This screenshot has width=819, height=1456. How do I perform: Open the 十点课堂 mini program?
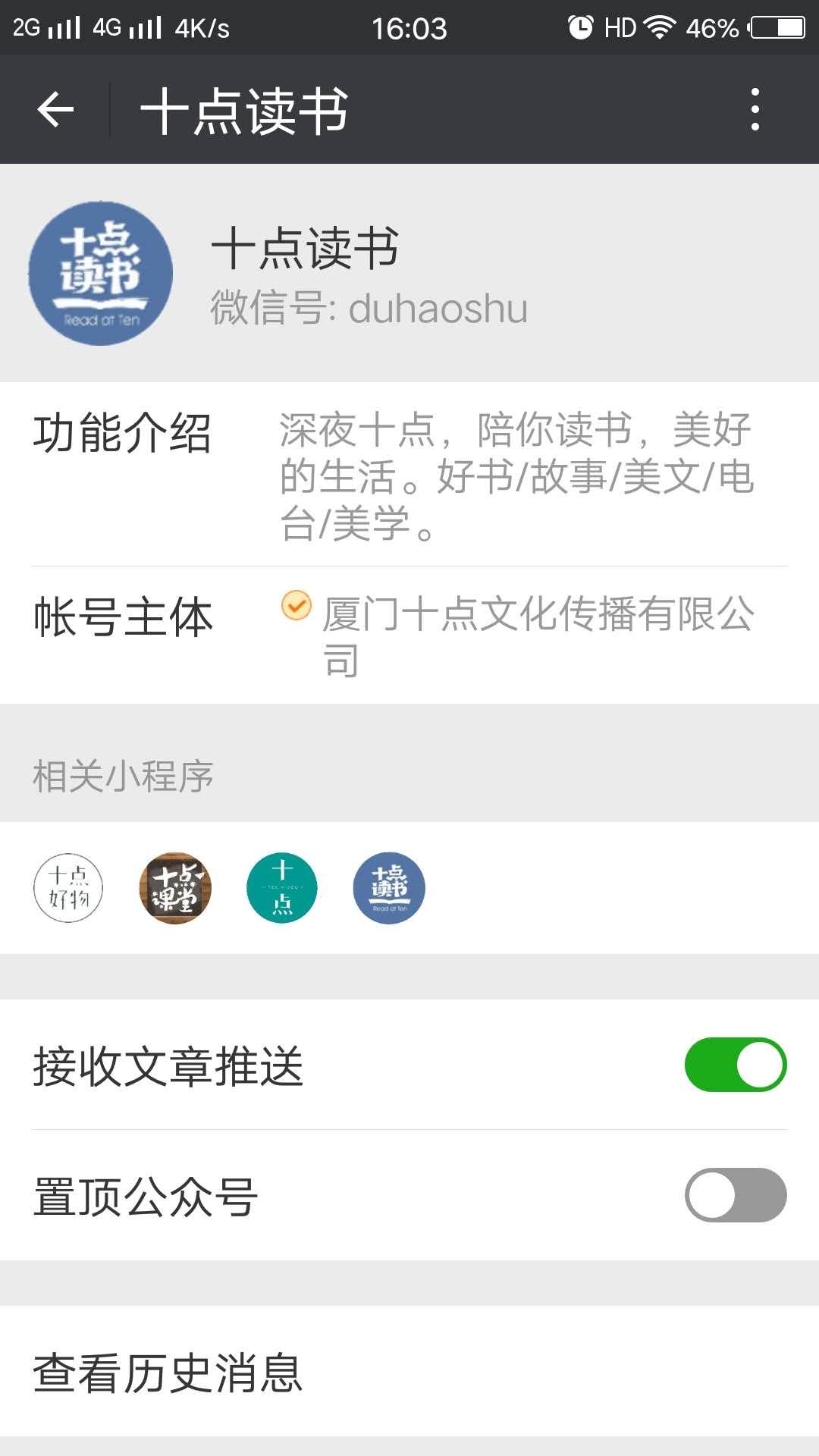[175, 888]
